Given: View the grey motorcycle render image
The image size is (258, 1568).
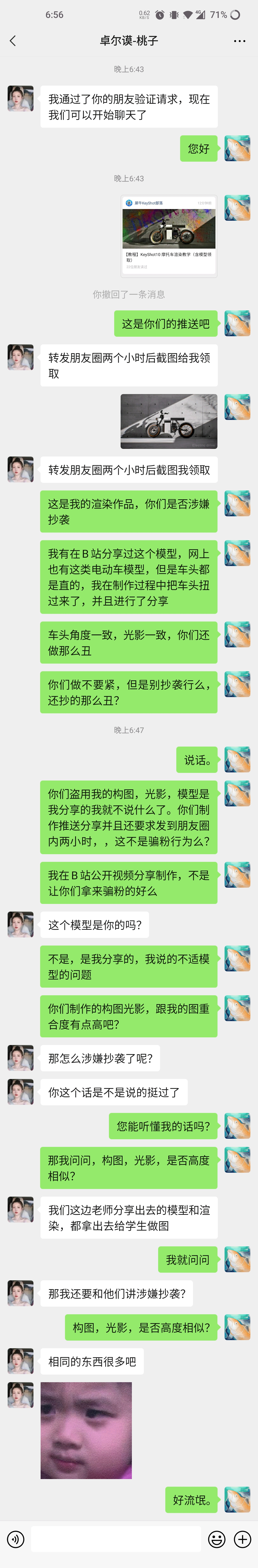Looking at the screenshot, I should (169, 421).
